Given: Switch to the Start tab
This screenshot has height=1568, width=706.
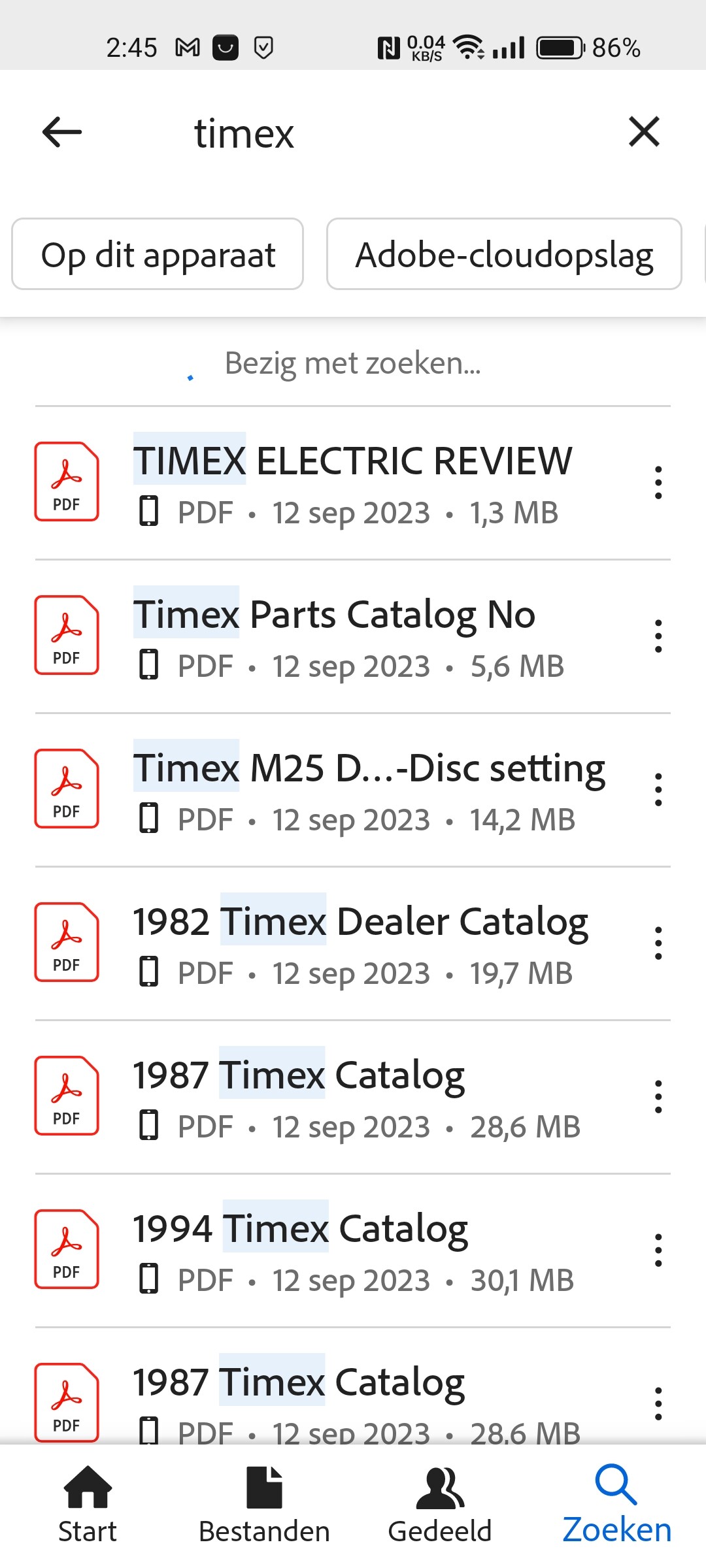Looking at the screenshot, I should (88, 1505).
